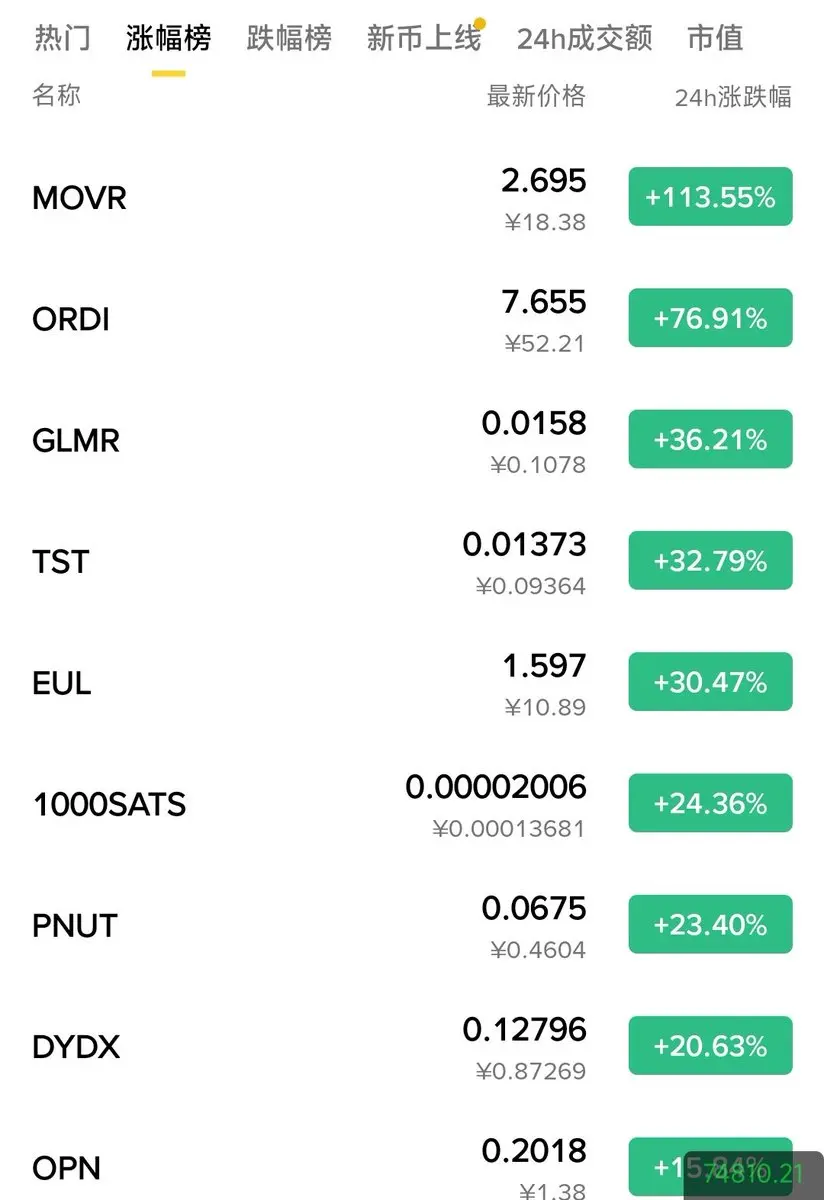Open the MOVR coin row

(x=80, y=197)
